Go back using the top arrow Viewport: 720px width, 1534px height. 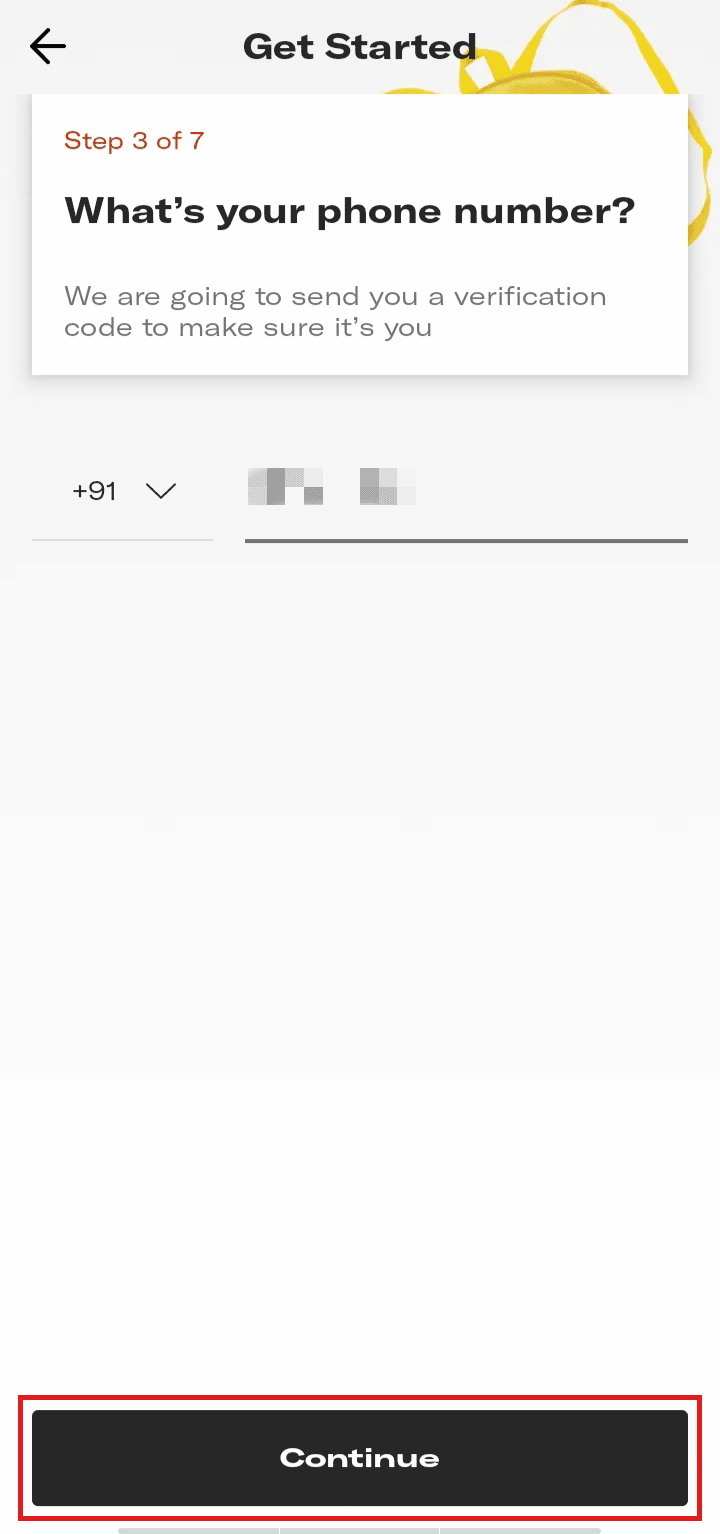click(47, 46)
